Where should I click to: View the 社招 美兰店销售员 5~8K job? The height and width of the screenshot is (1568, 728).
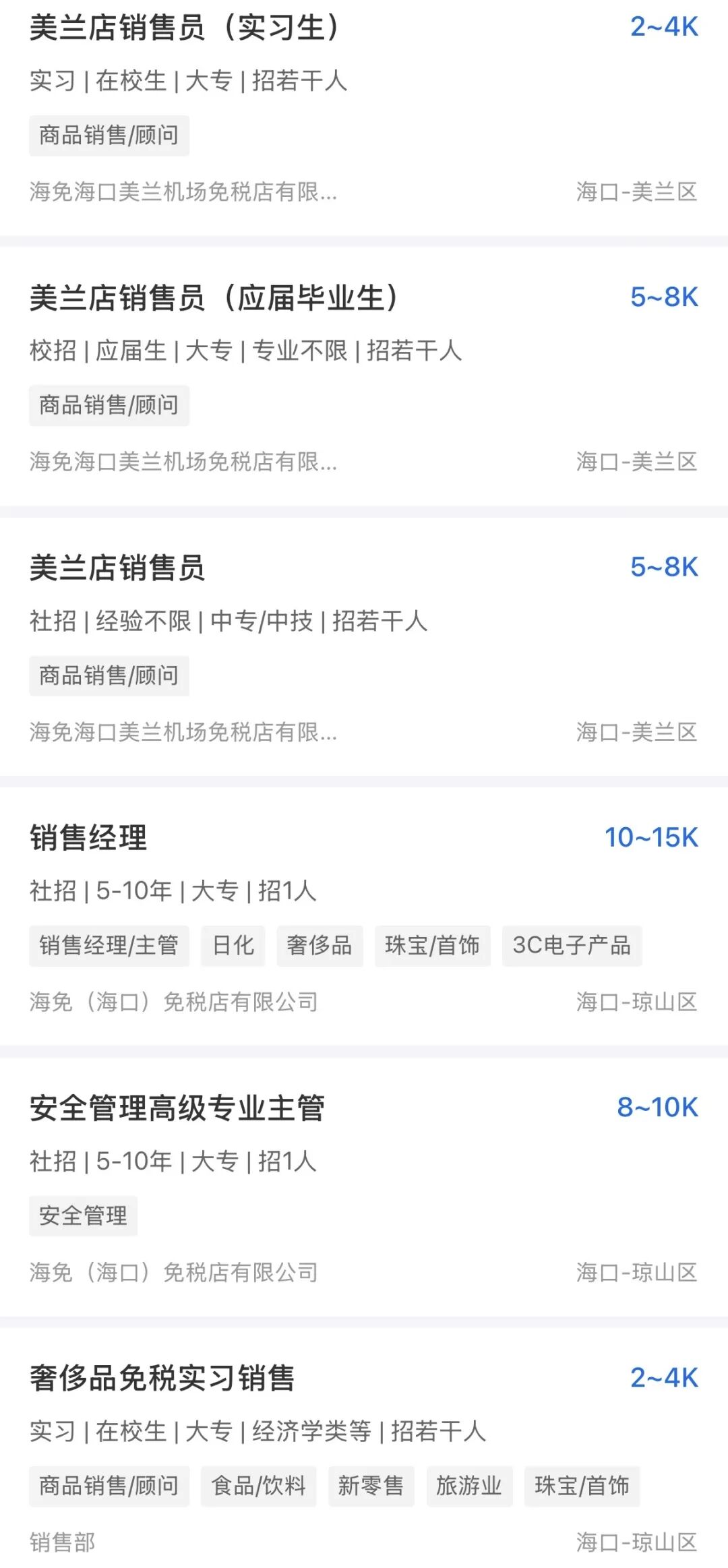117,568
